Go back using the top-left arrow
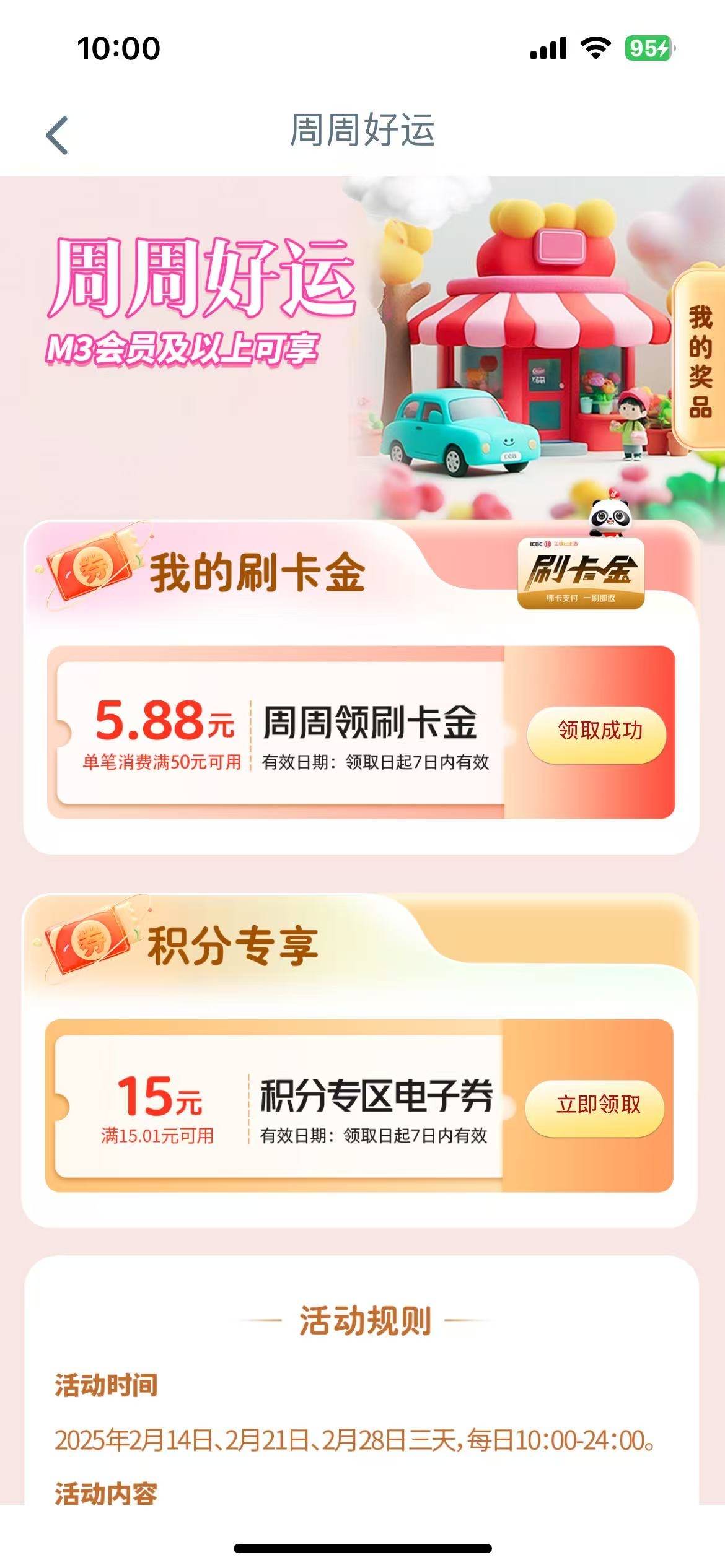This screenshot has width=725, height=1568. tap(57, 134)
